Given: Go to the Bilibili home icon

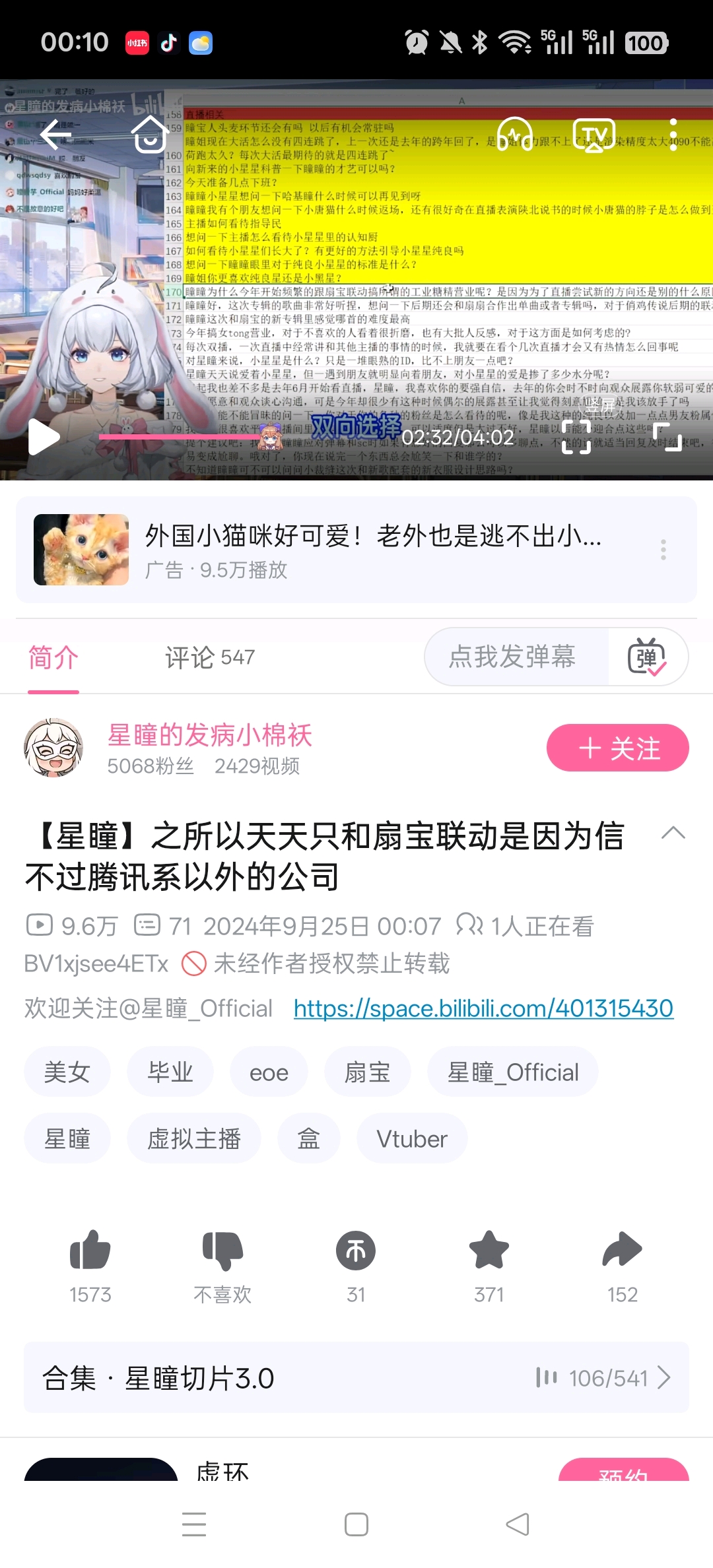Looking at the screenshot, I should [x=150, y=135].
